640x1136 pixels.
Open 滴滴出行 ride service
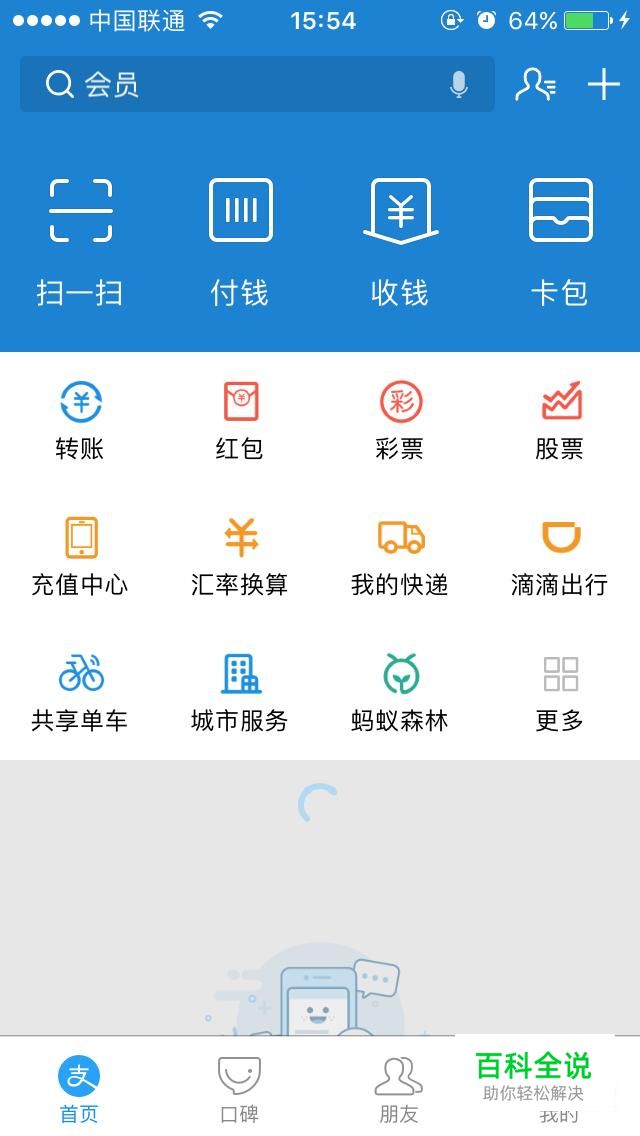pyautogui.click(x=560, y=556)
